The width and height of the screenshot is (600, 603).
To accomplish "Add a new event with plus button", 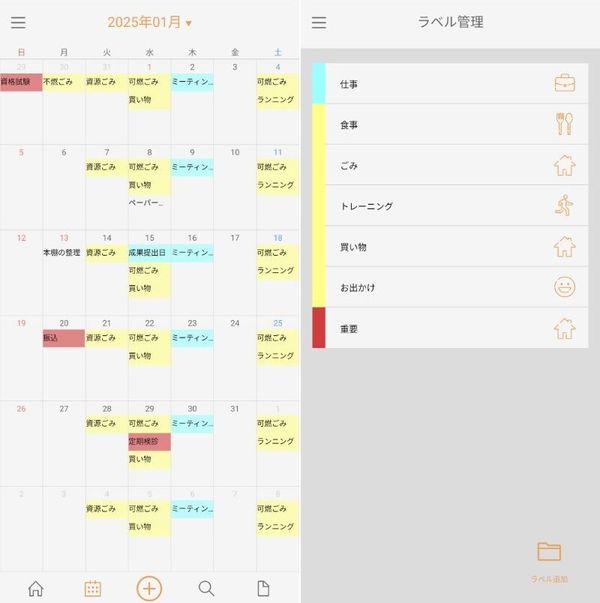I will (x=149, y=588).
